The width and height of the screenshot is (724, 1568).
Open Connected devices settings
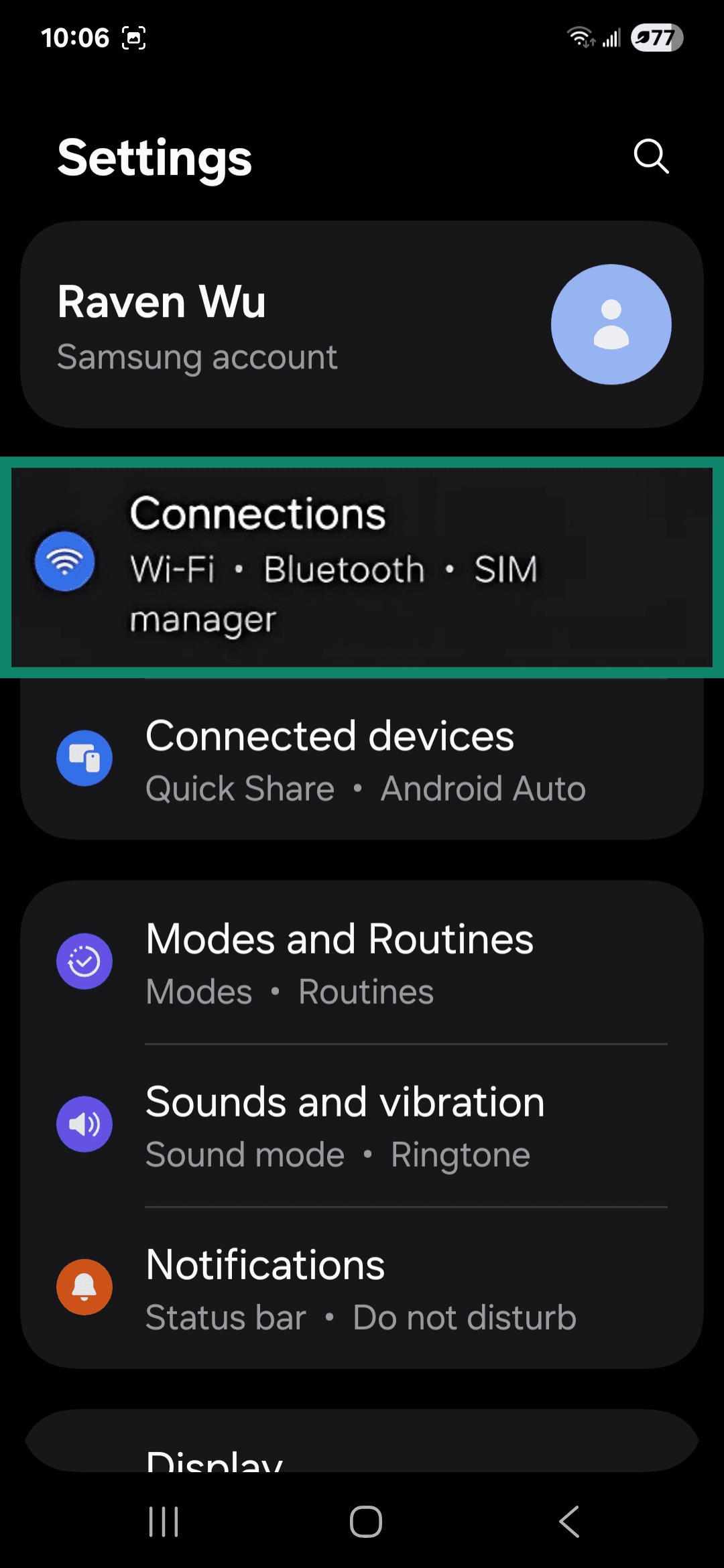click(362, 759)
